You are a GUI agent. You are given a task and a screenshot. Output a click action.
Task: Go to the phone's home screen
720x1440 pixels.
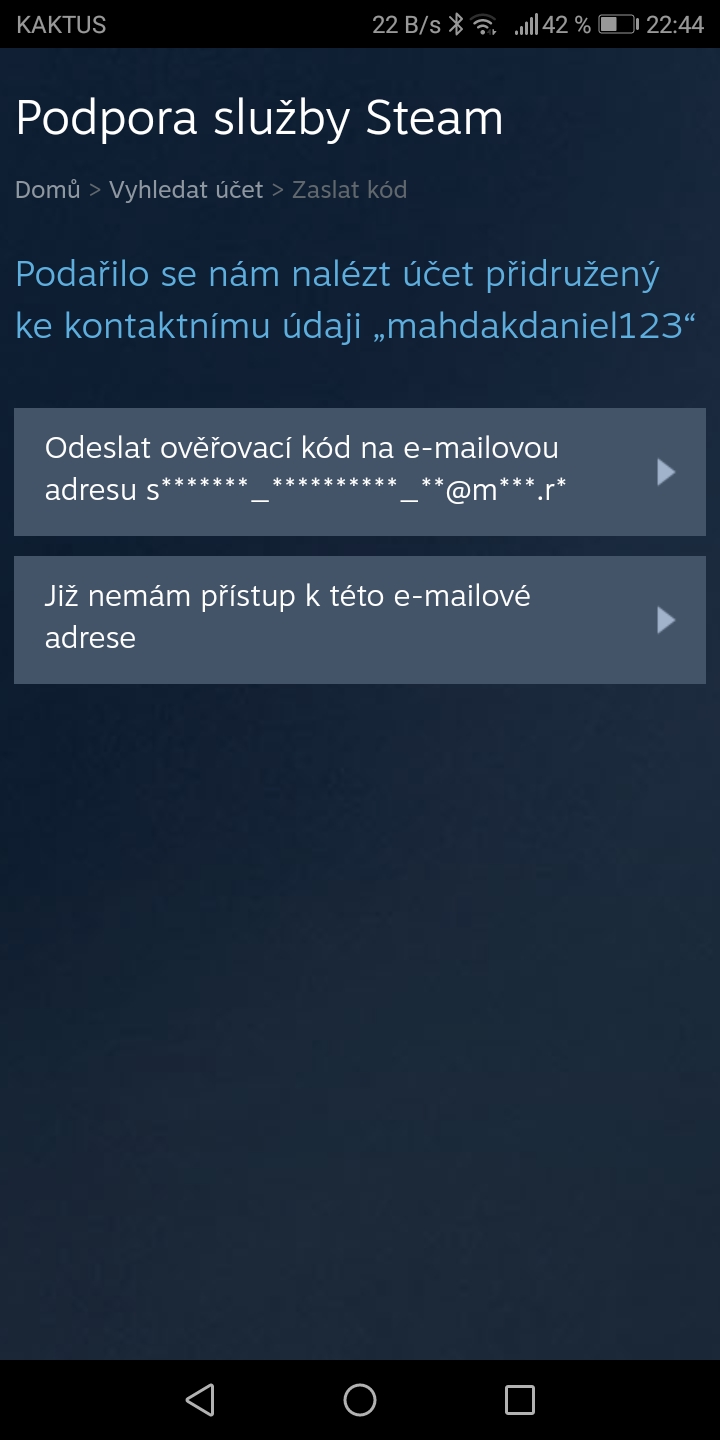(360, 1399)
